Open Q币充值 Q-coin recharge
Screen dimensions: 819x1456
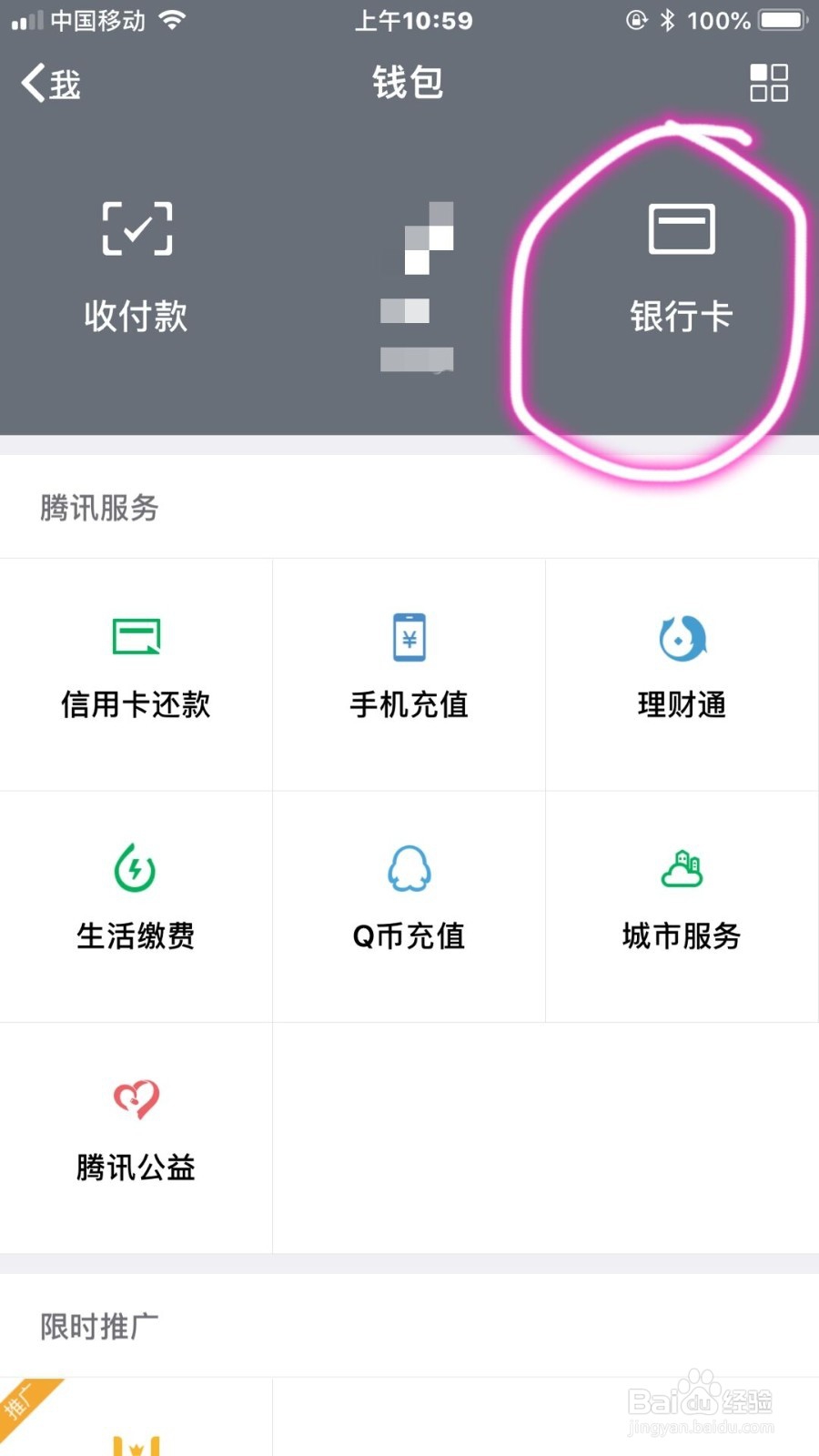(408, 901)
